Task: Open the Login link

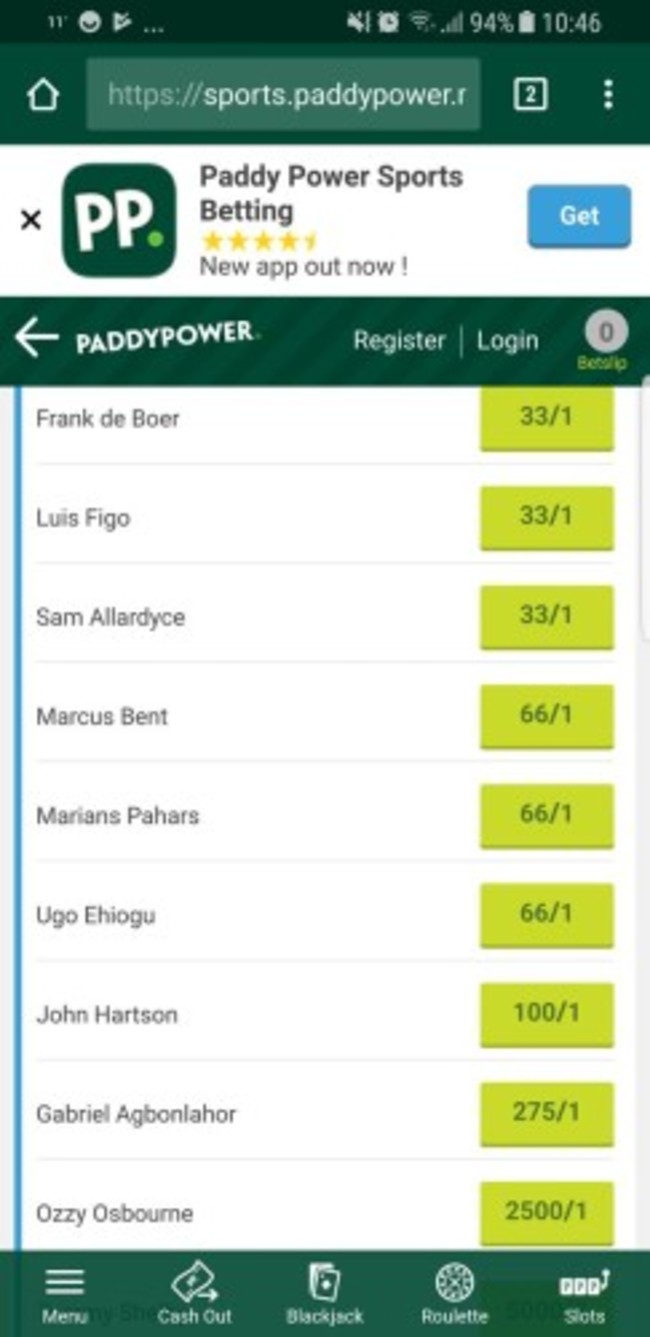Action: [507, 340]
